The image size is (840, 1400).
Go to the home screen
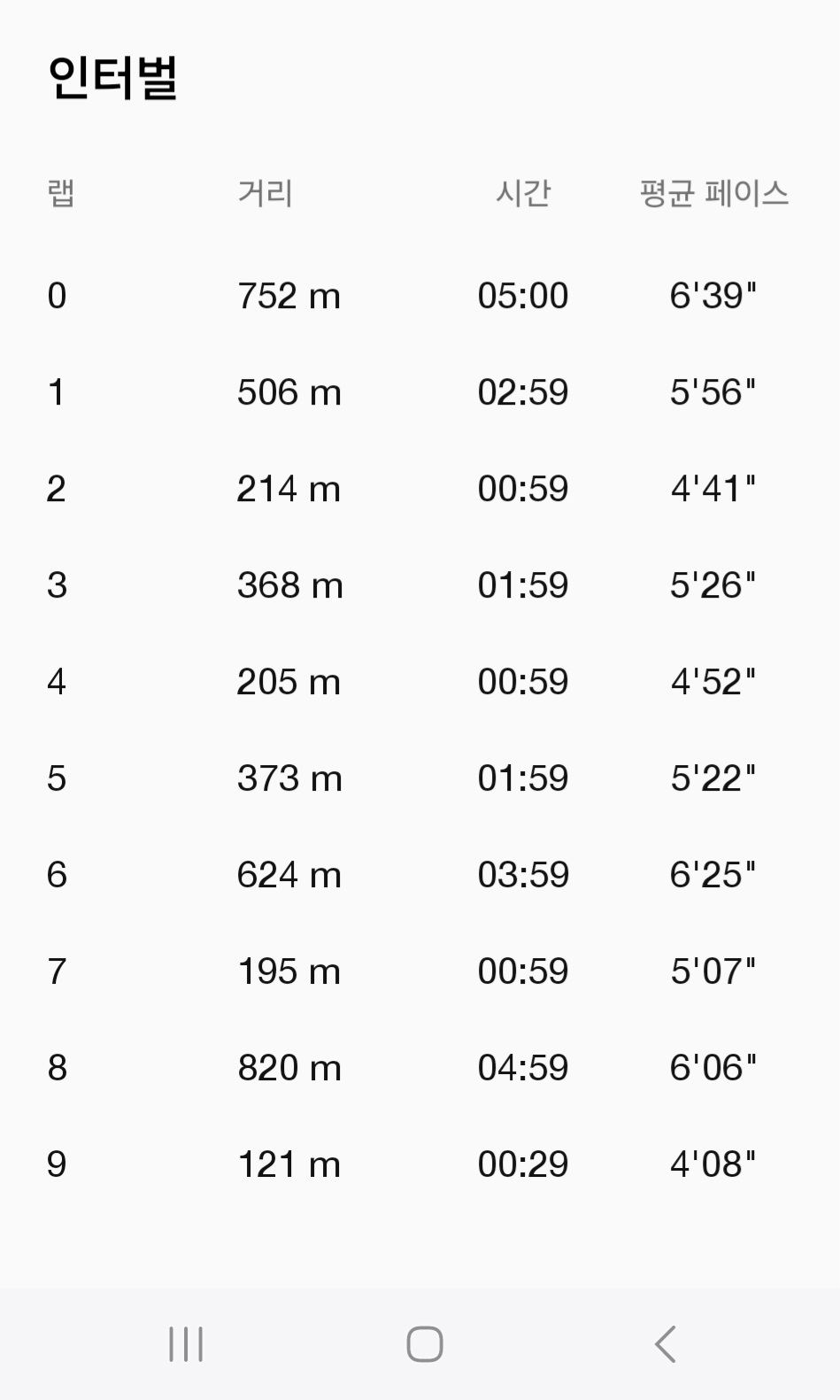(424, 1343)
